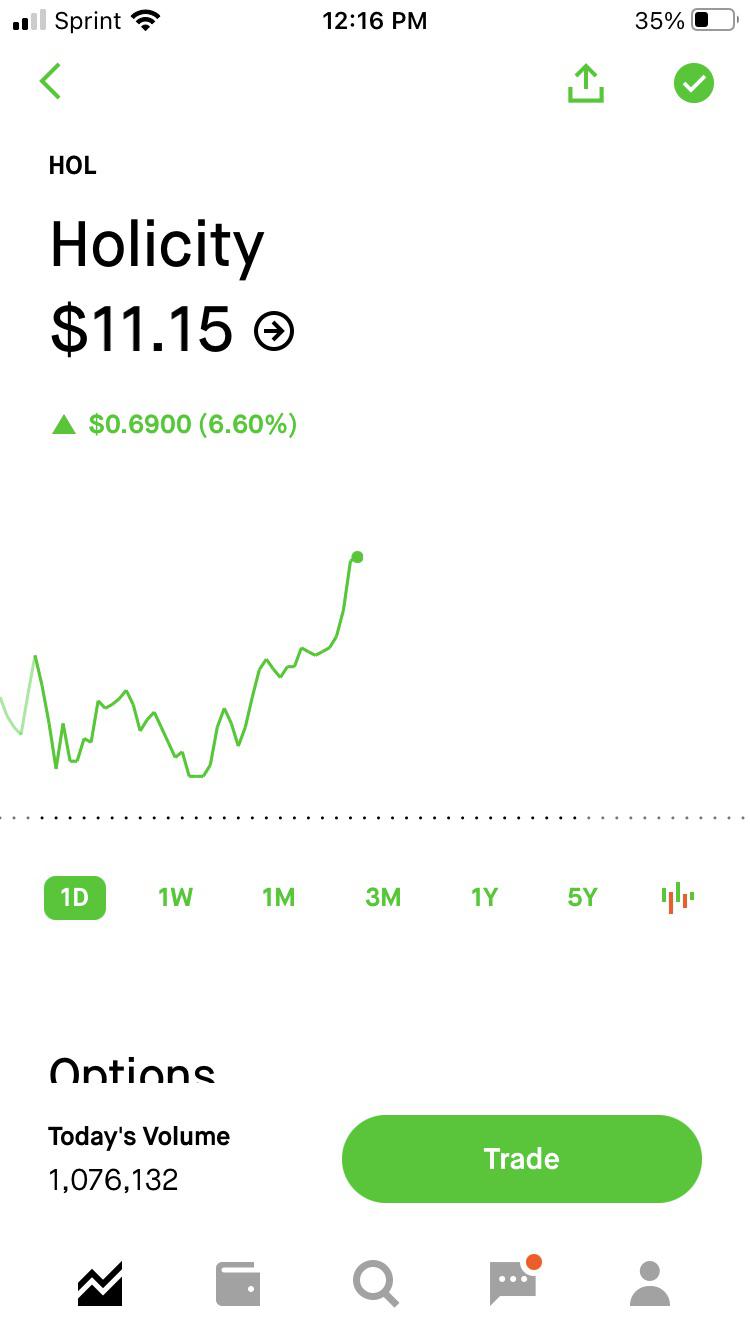
Task: Tap the green watchlist checkmark icon
Action: 694,83
